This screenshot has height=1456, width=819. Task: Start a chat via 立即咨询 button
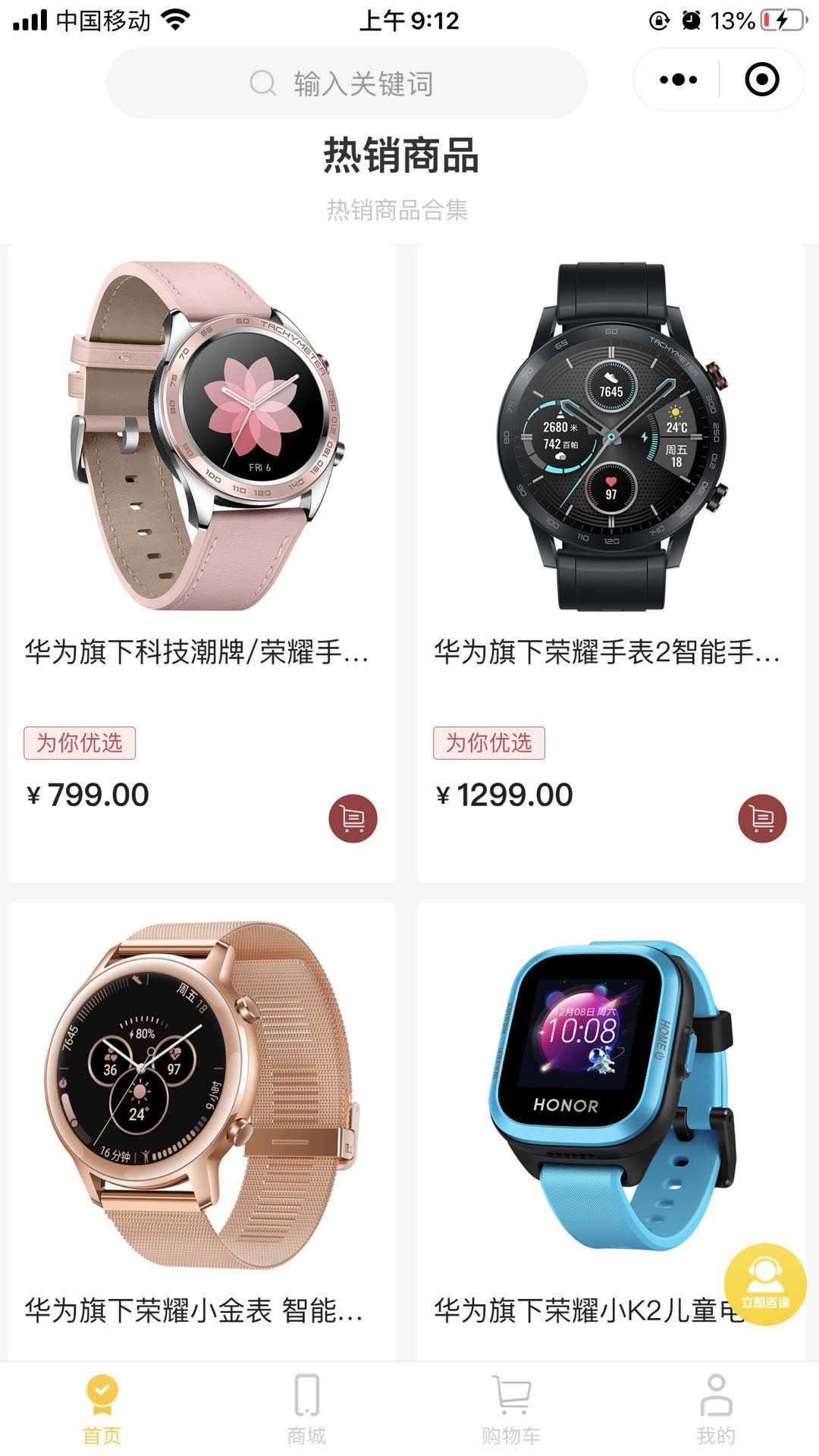pos(764,1284)
